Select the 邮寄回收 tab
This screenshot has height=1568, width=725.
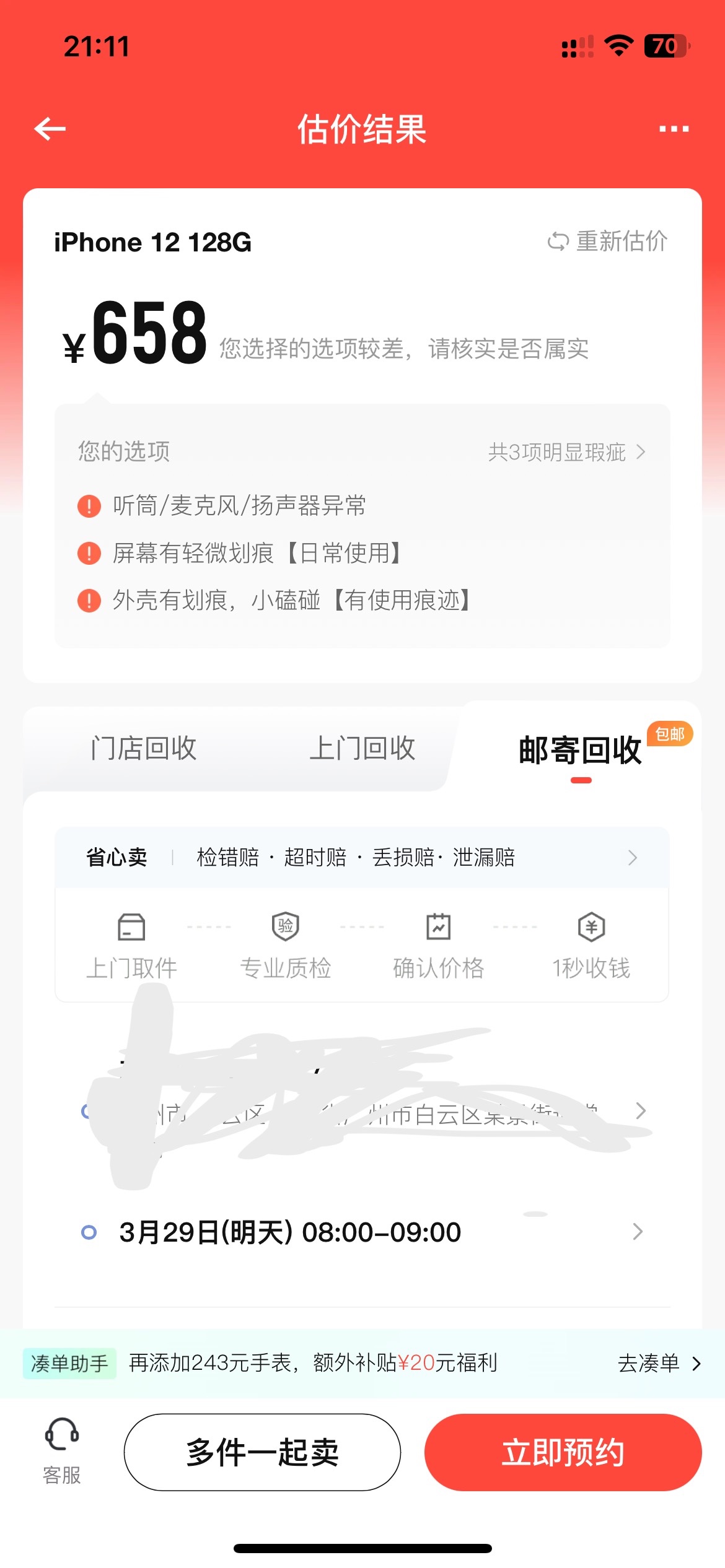tap(580, 751)
